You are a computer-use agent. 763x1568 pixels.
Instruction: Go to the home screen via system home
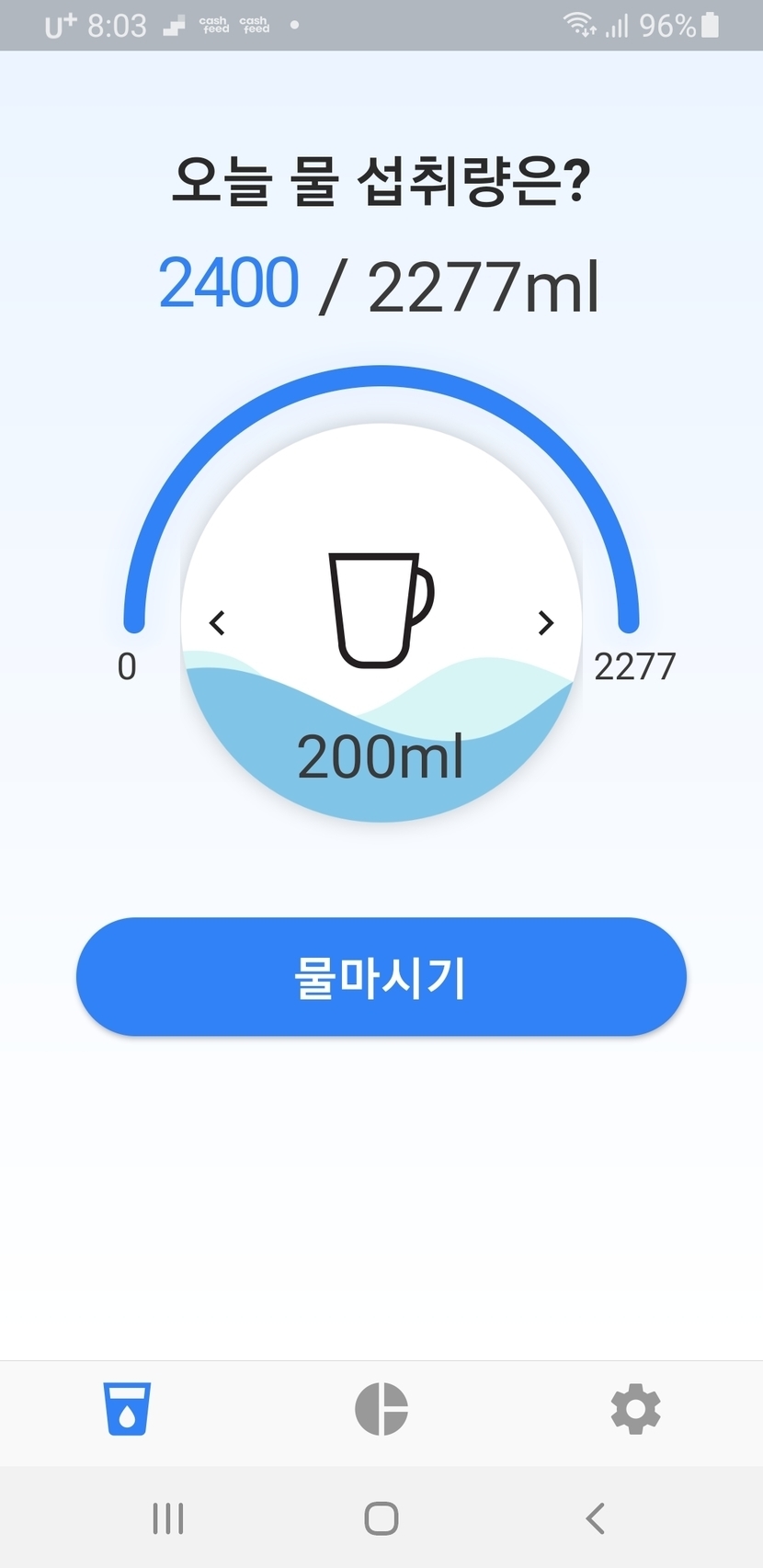(381, 1518)
